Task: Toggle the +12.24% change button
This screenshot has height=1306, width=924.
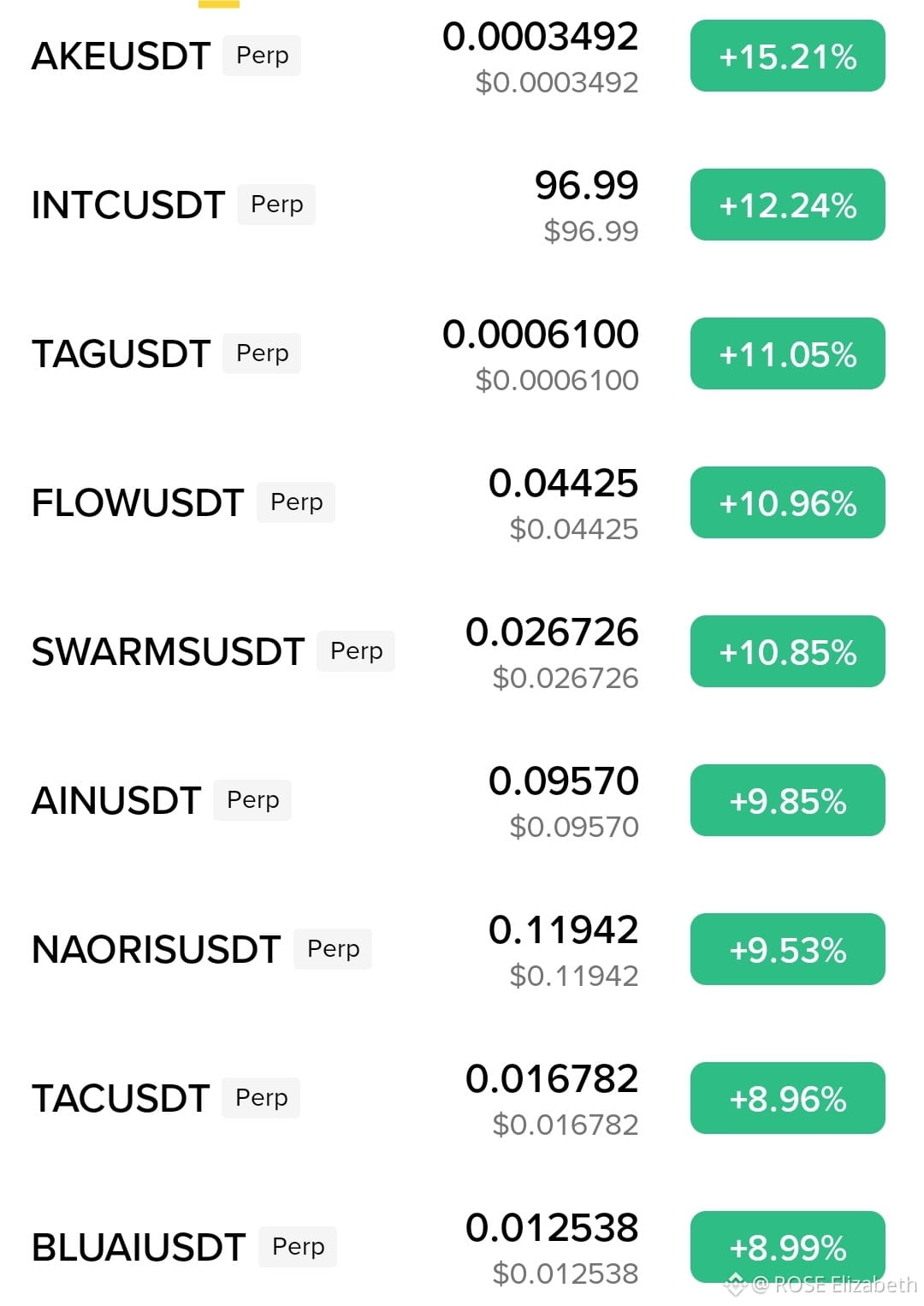Action: point(787,205)
